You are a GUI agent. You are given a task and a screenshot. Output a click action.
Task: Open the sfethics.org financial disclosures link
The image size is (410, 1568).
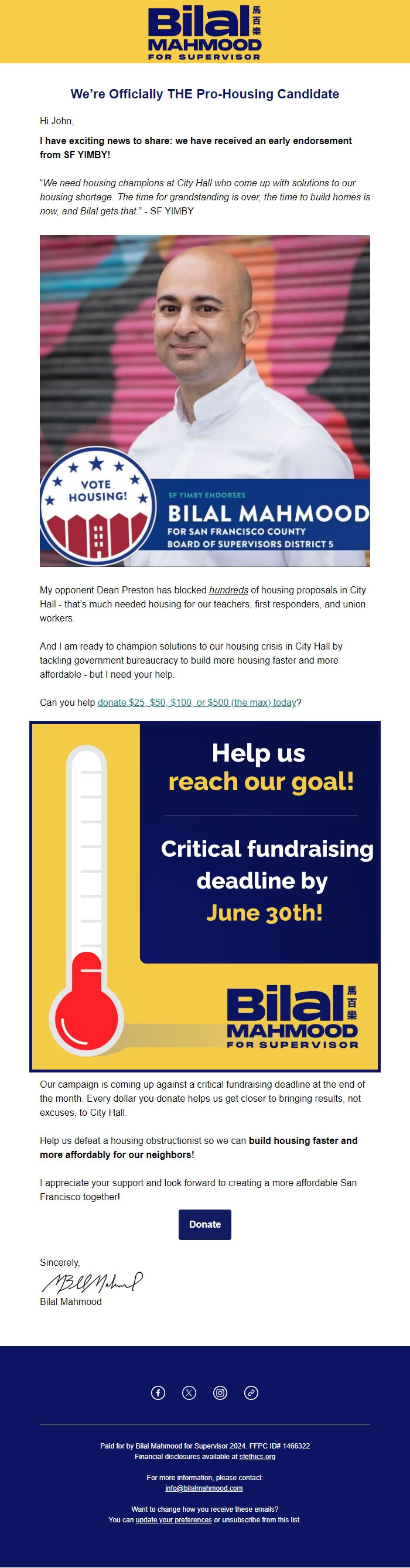click(x=257, y=1457)
